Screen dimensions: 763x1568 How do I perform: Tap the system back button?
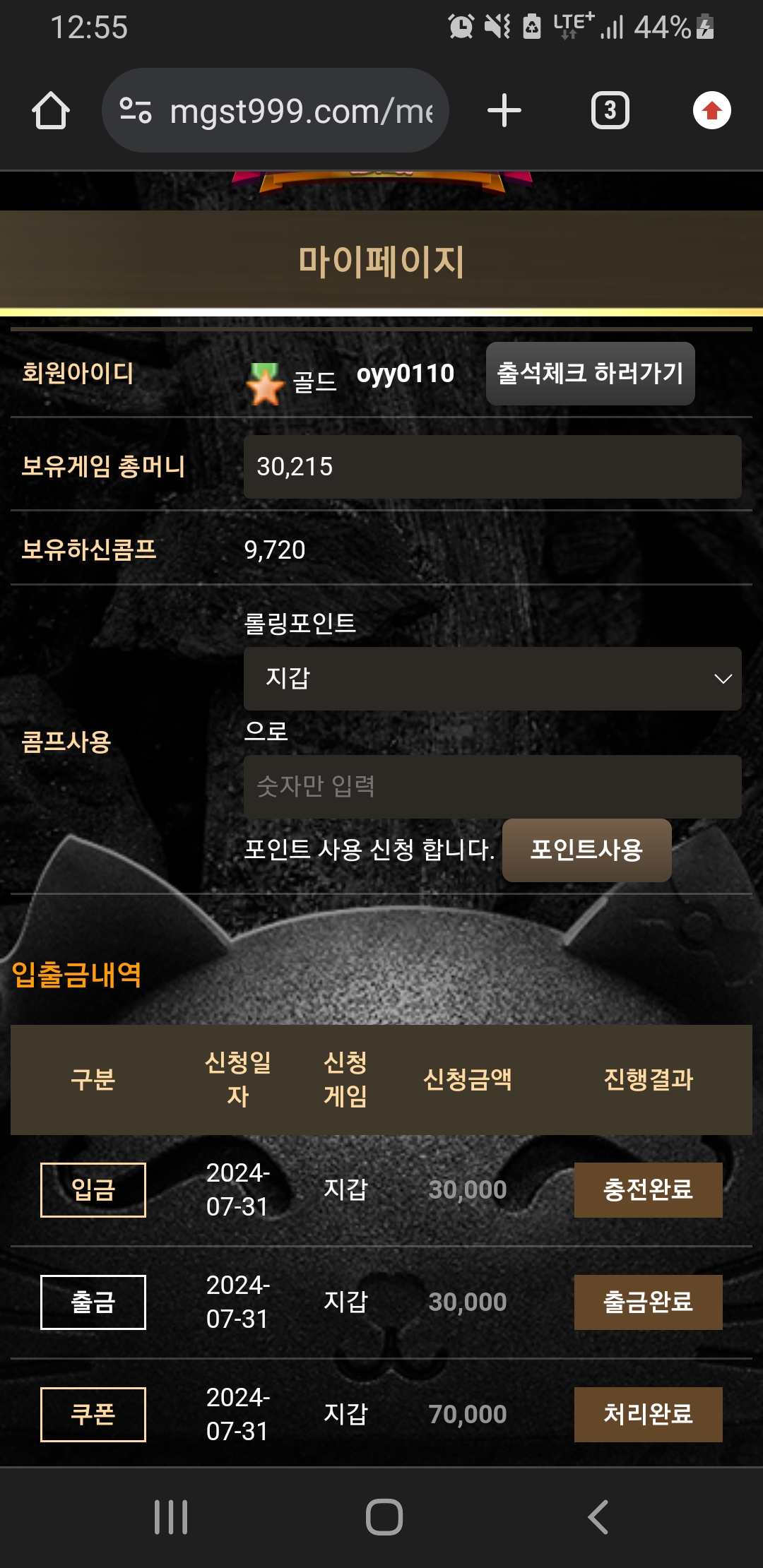pos(598,1516)
